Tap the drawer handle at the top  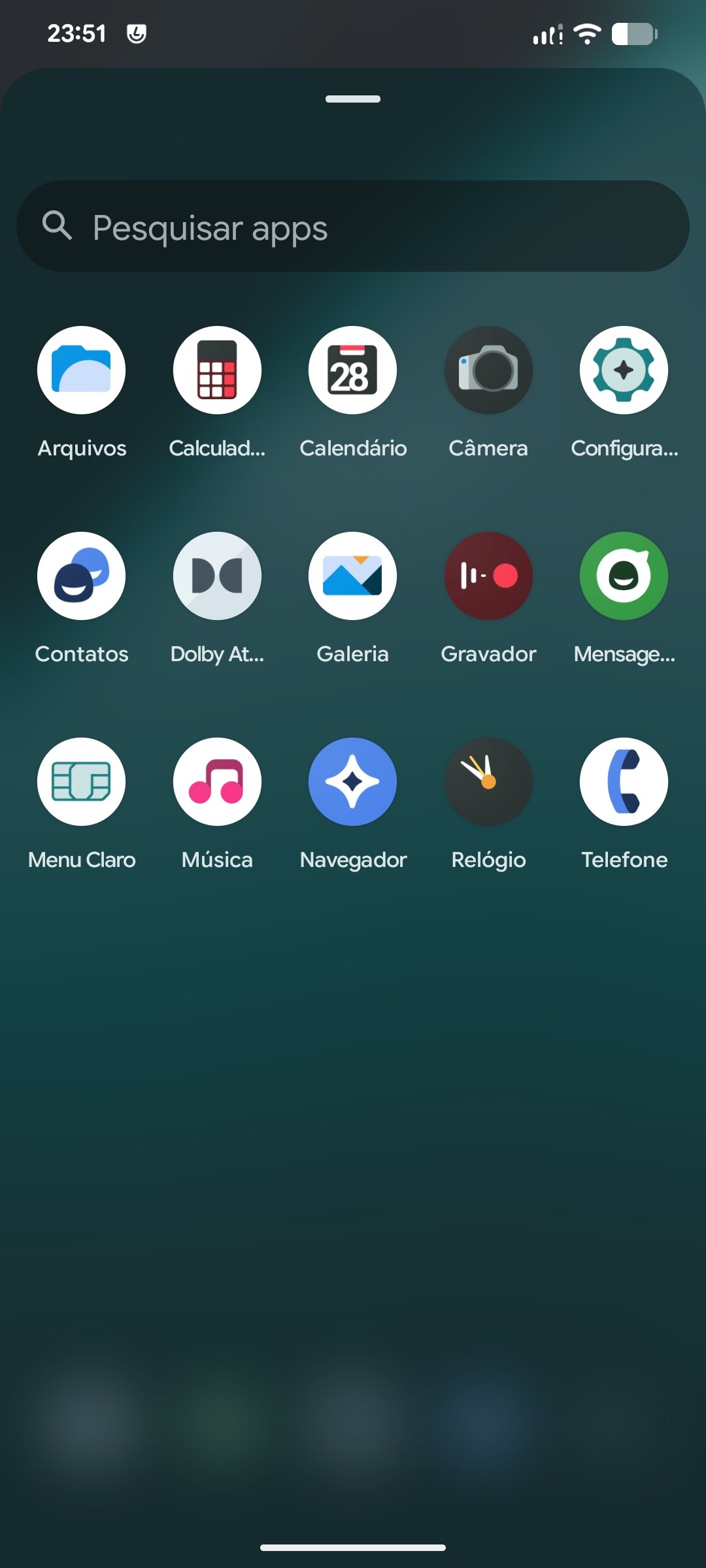click(353, 99)
